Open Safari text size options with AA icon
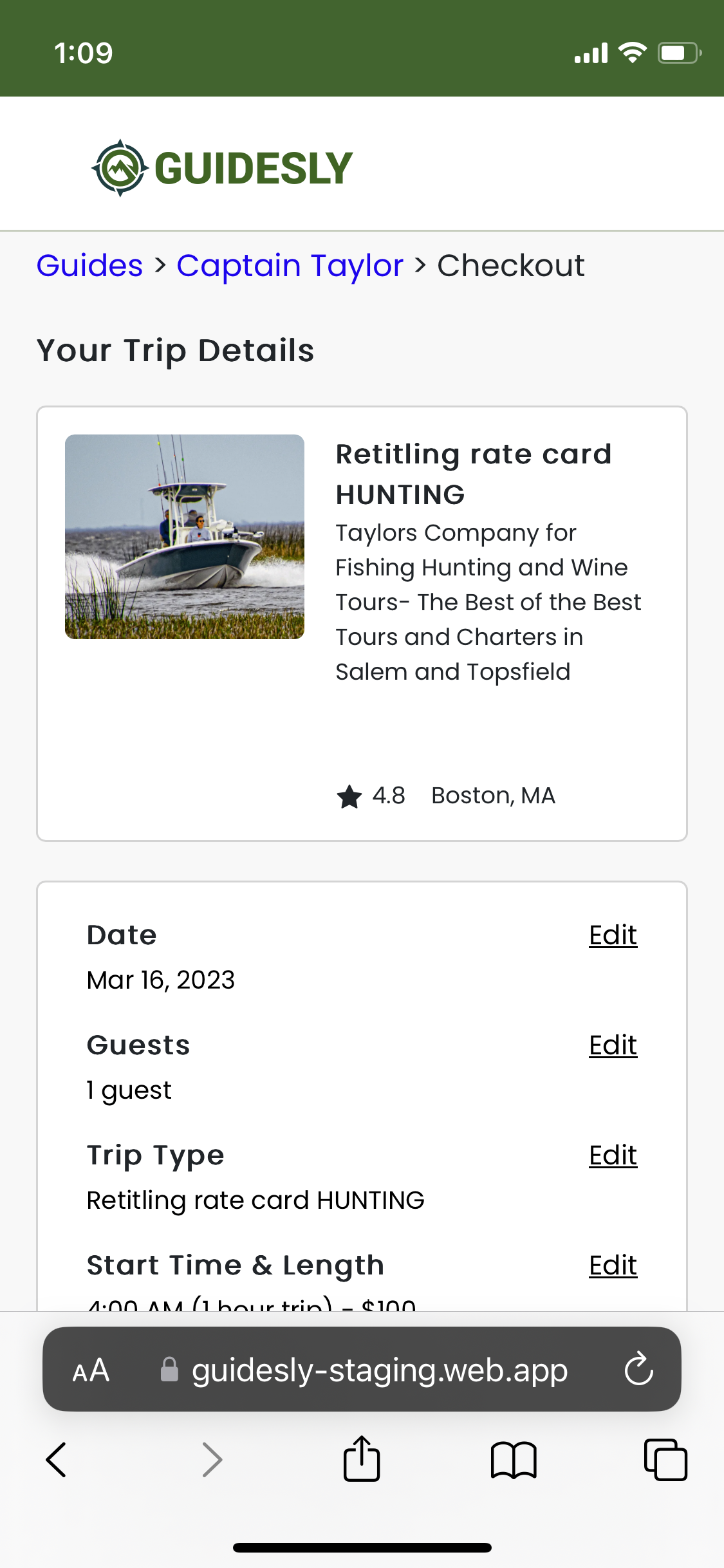The image size is (724, 1568). (x=91, y=1370)
